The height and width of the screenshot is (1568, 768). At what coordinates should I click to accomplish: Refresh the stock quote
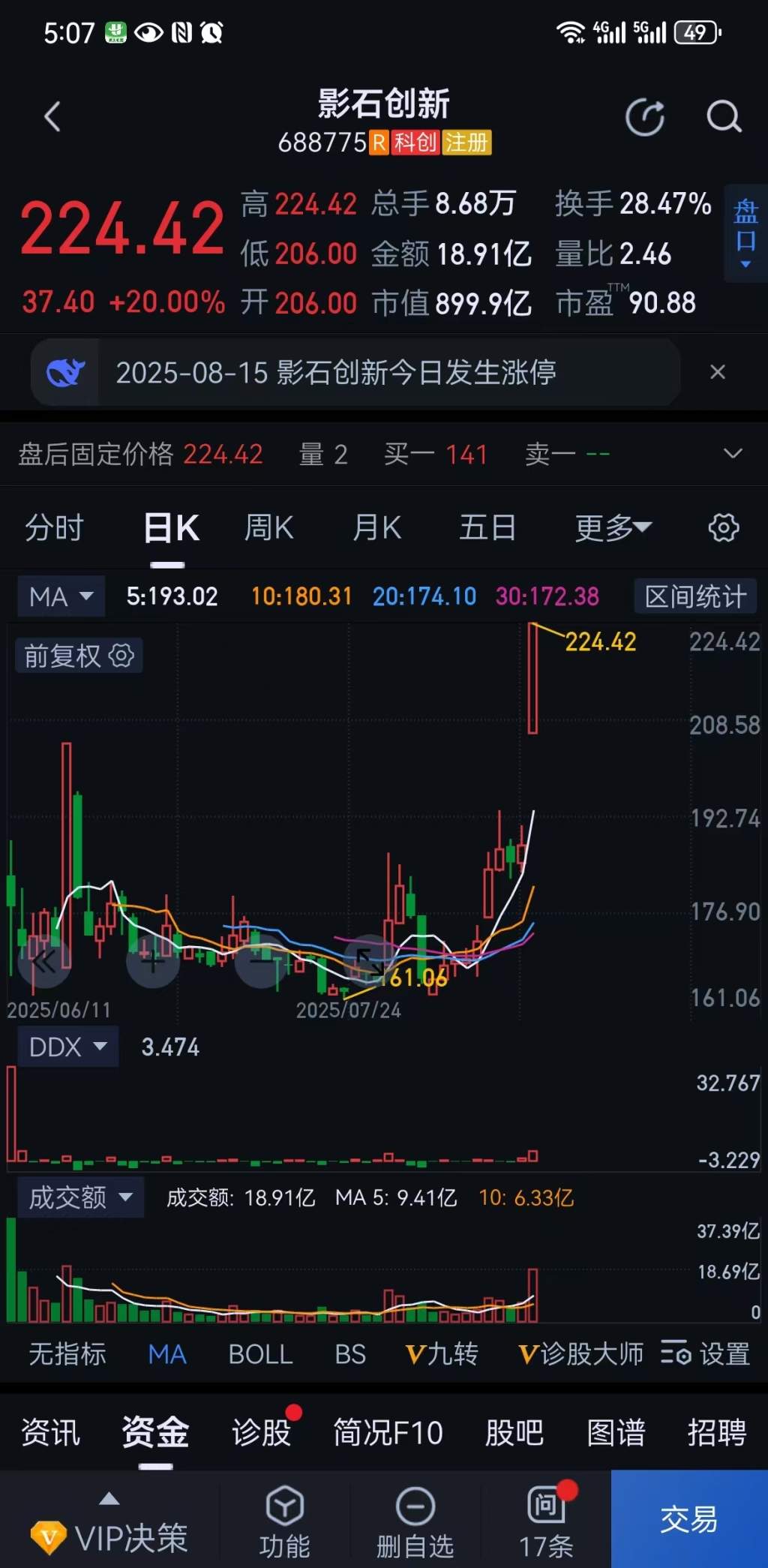click(x=645, y=117)
